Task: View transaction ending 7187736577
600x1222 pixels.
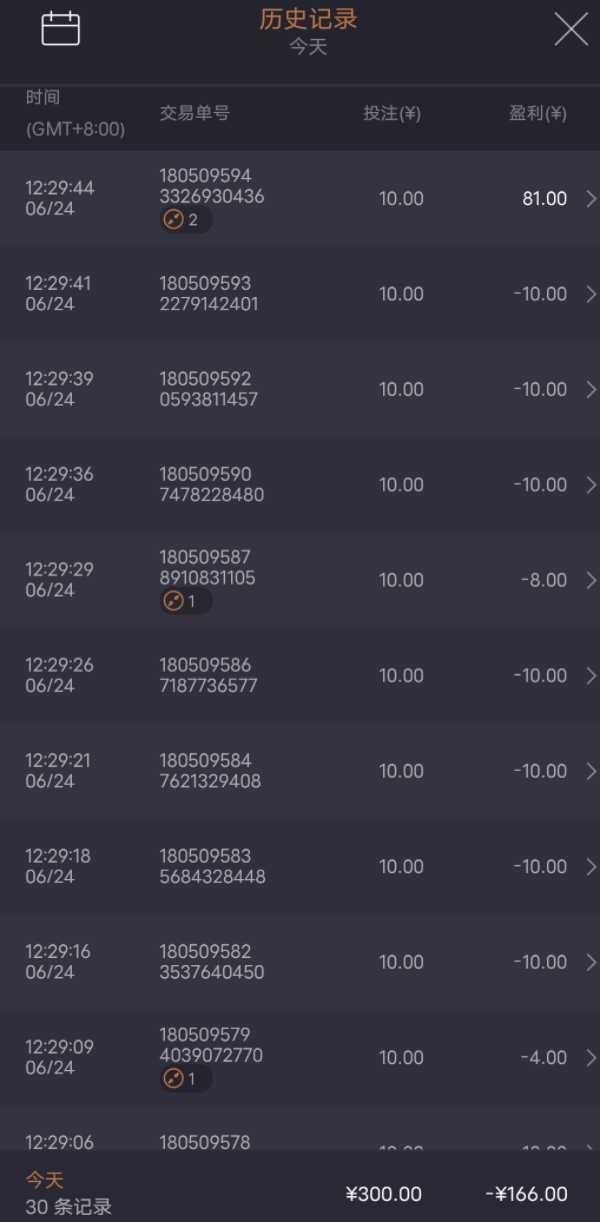Action: [x=300, y=675]
